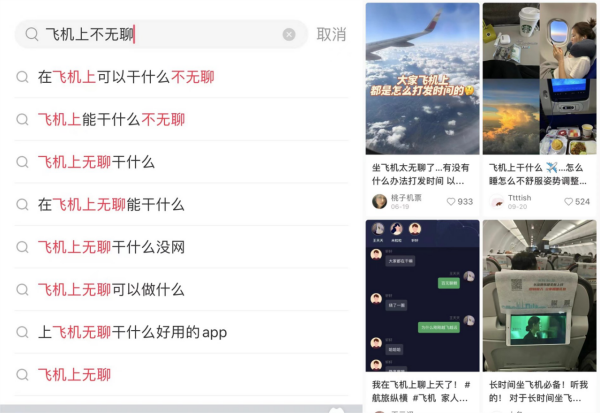Open suggestion 飞机上无聊干什么没网
This screenshot has width=600, height=413.
110,247
